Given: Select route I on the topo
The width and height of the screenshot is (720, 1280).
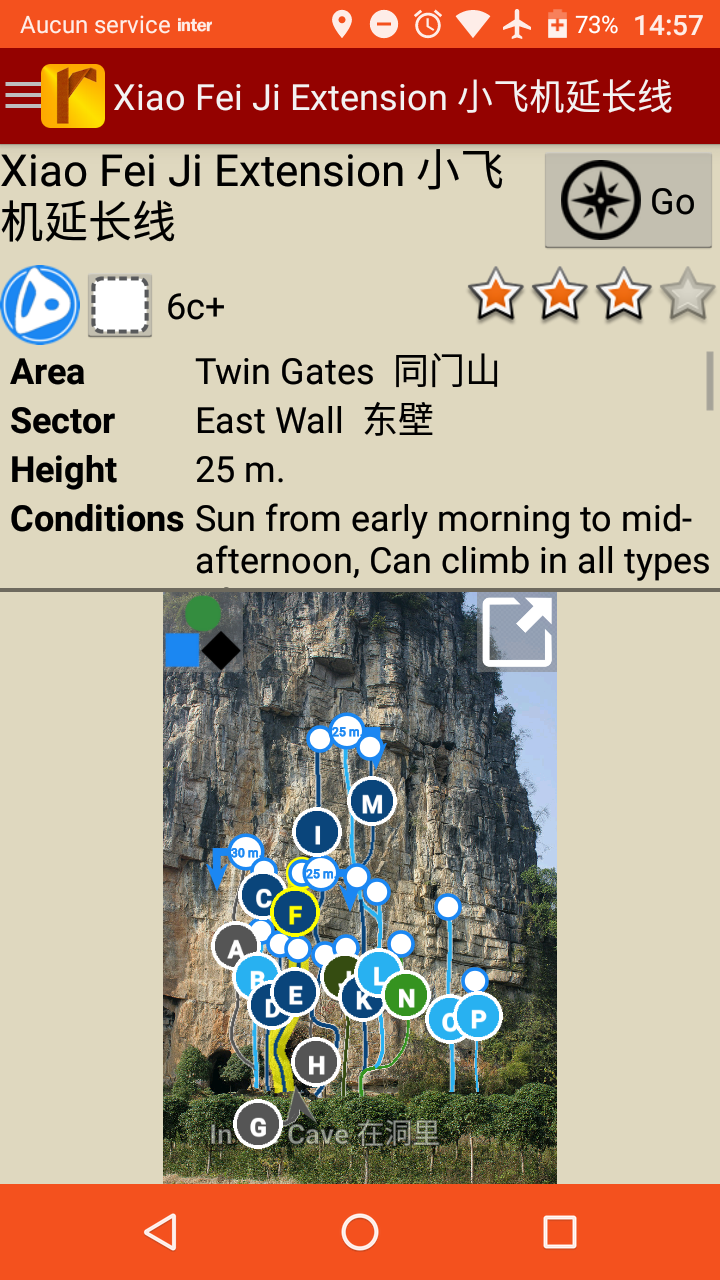Looking at the screenshot, I should tap(317, 833).
